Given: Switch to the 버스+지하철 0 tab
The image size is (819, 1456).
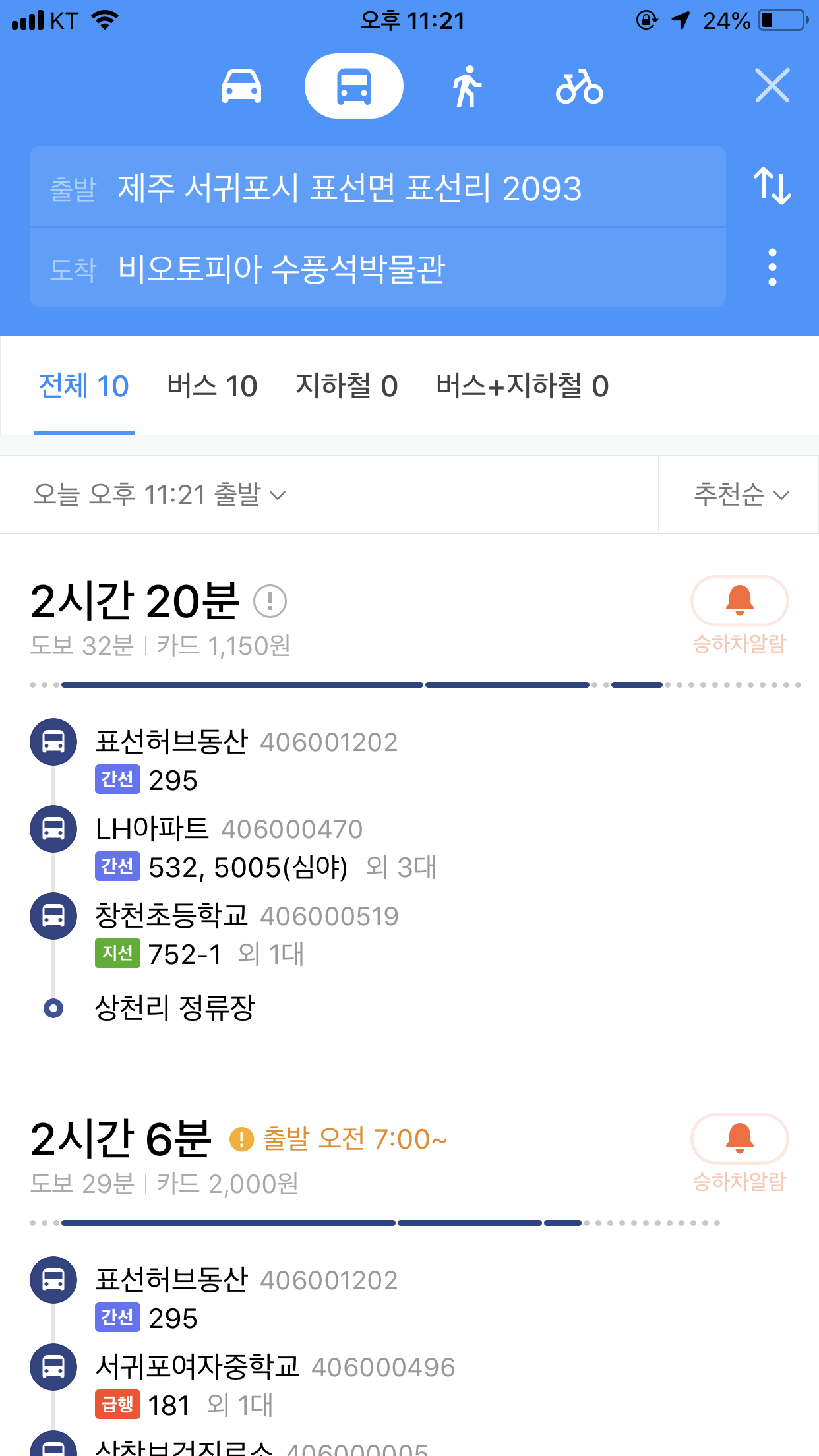Looking at the screenshot, I should point(522,386).
